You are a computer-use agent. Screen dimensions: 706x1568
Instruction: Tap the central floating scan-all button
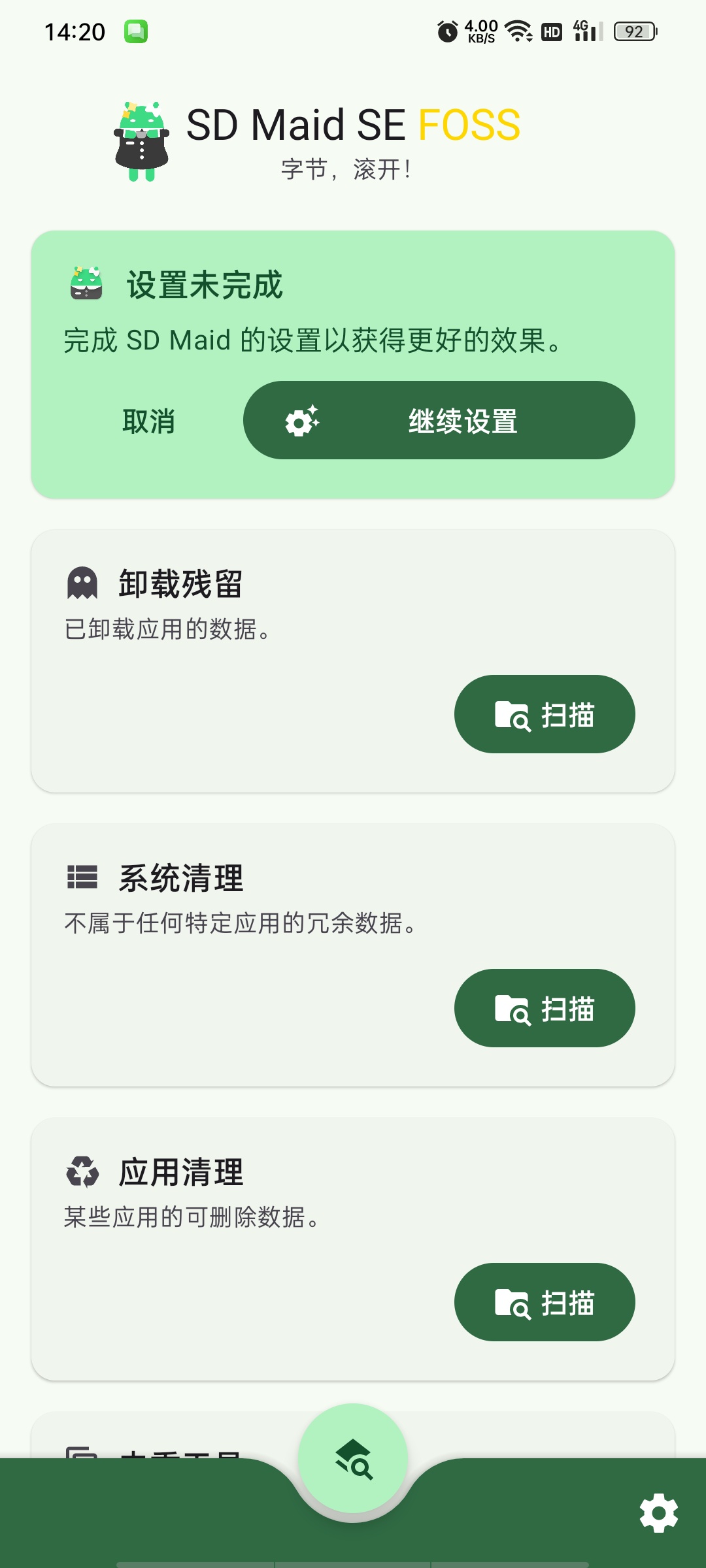point(353,1458)
